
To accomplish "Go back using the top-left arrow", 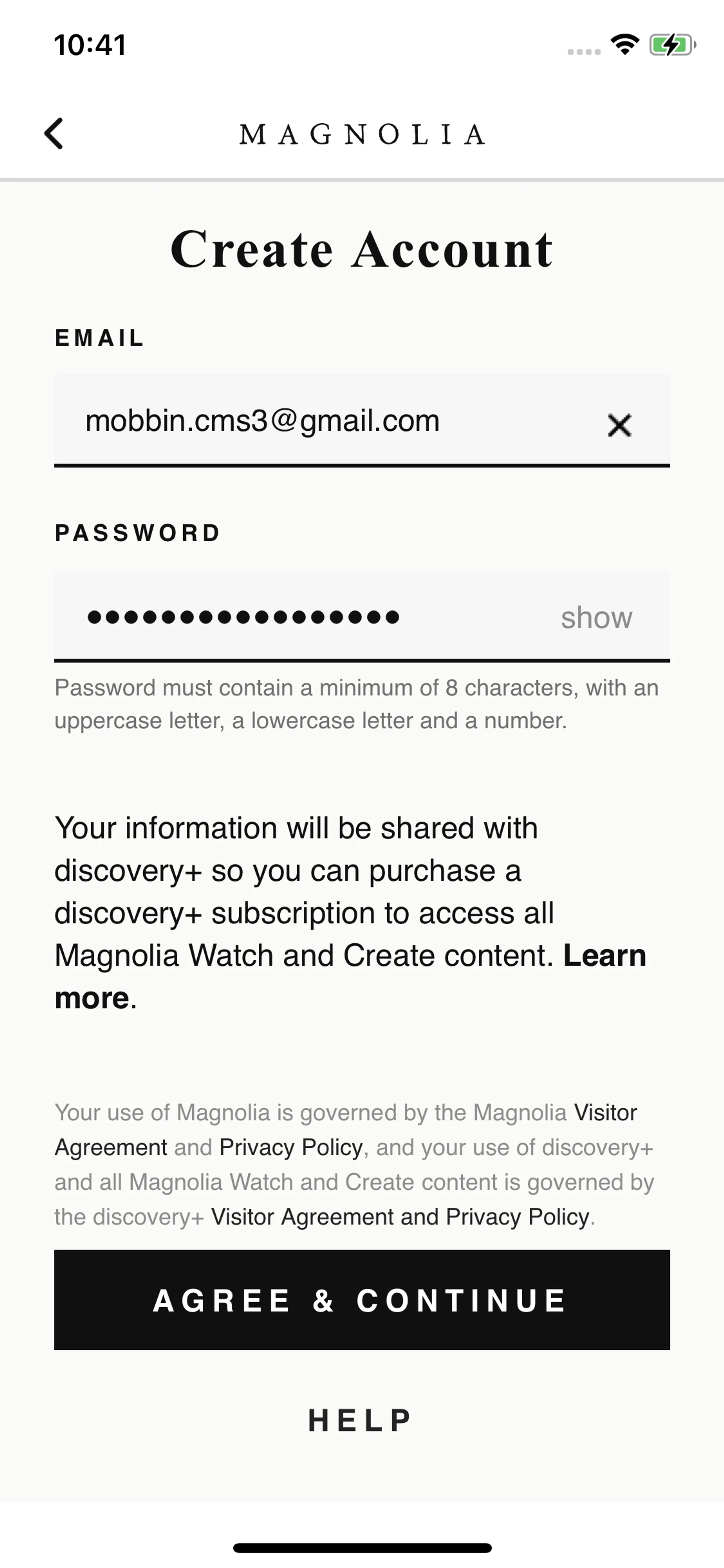I will tap(54, 133).
